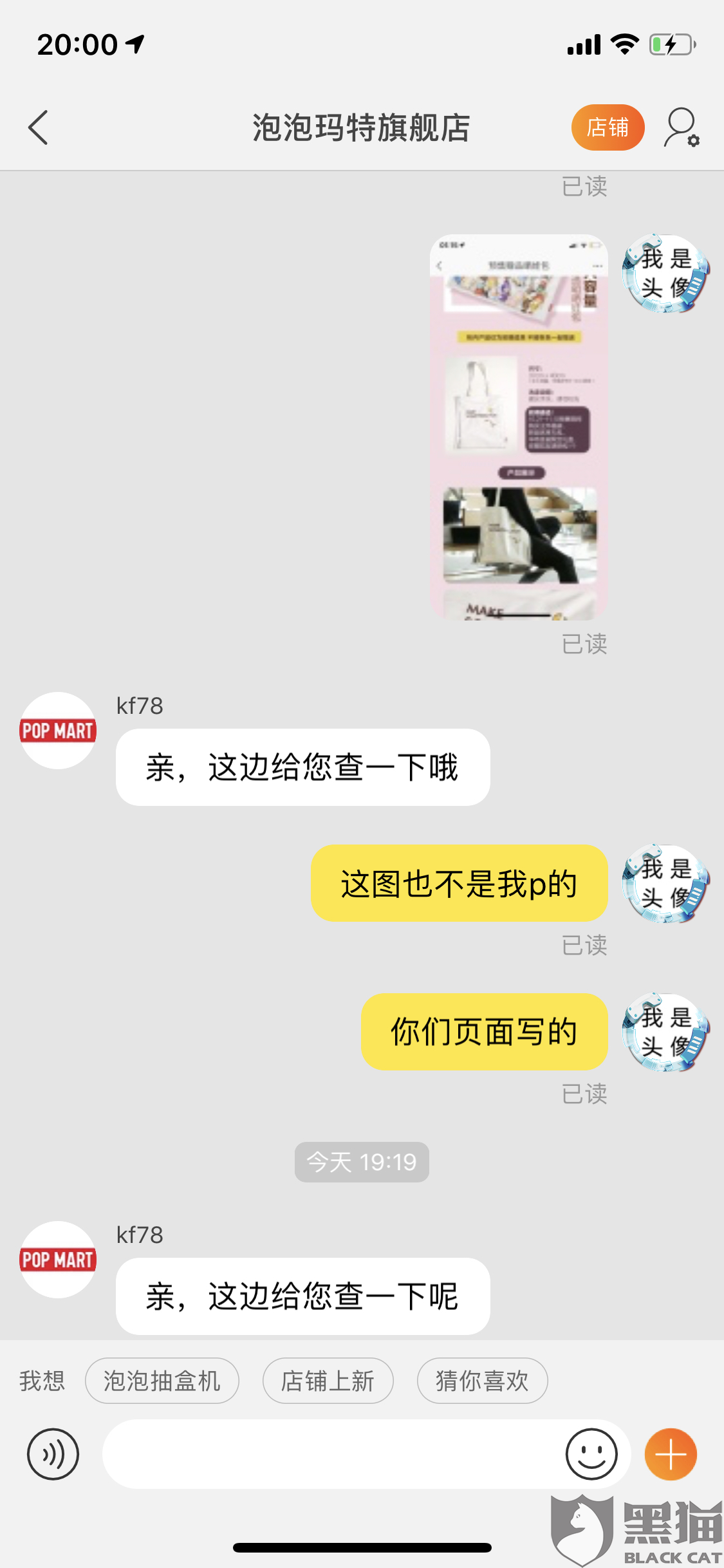
Task: Select the 泡泡抽盒机 suggestion chip
Action: [162, 1381]
